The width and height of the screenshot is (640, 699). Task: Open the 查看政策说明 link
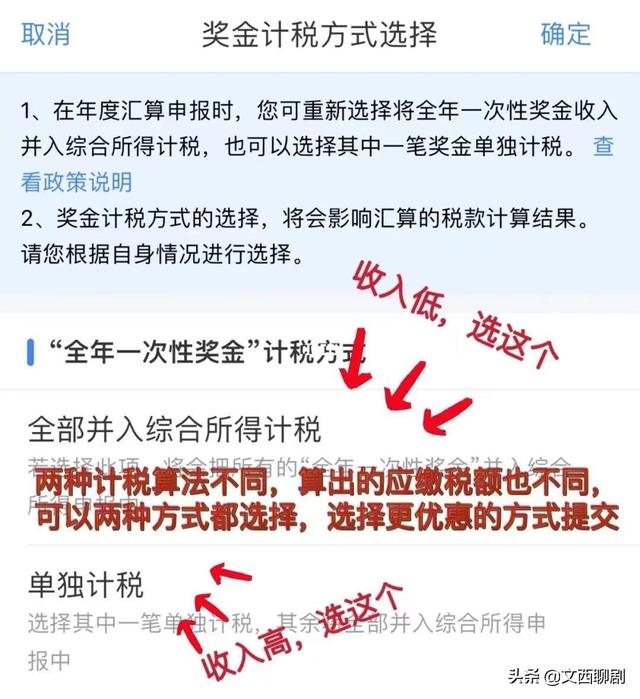coord(77,182)
